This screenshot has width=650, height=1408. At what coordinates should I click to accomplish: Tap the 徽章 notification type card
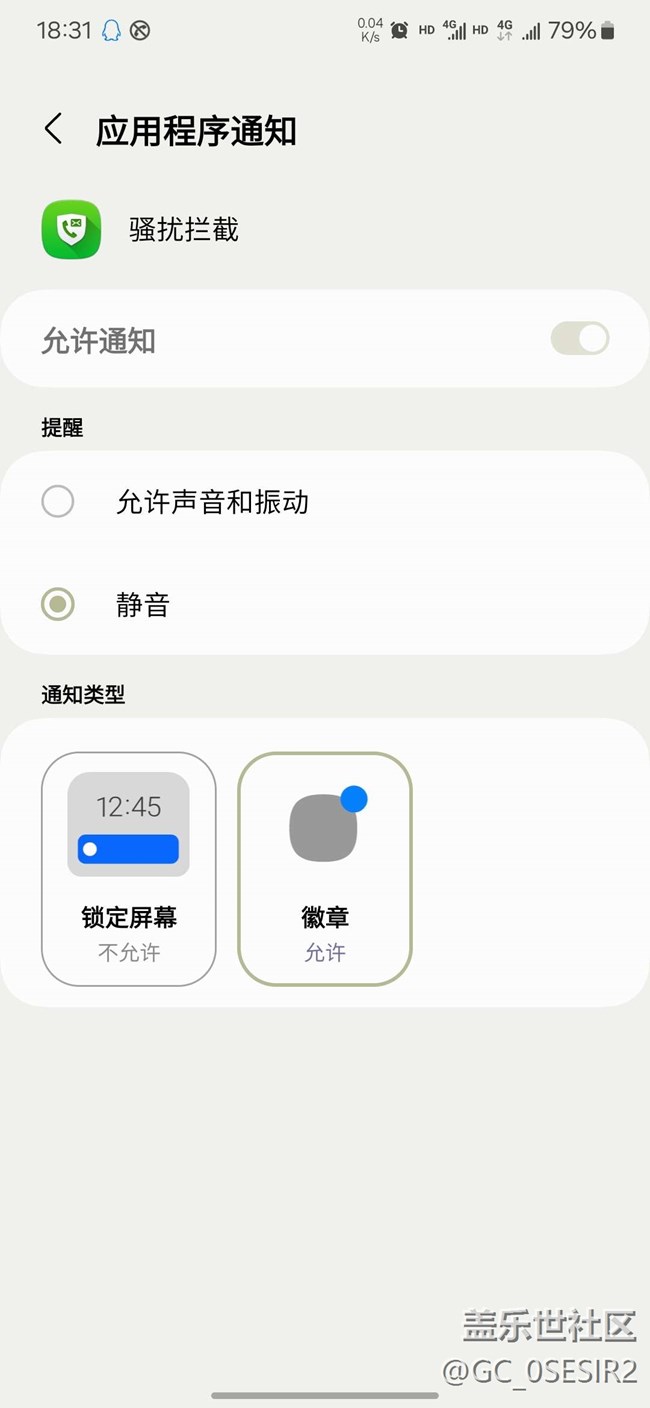[x=325, y=869]
